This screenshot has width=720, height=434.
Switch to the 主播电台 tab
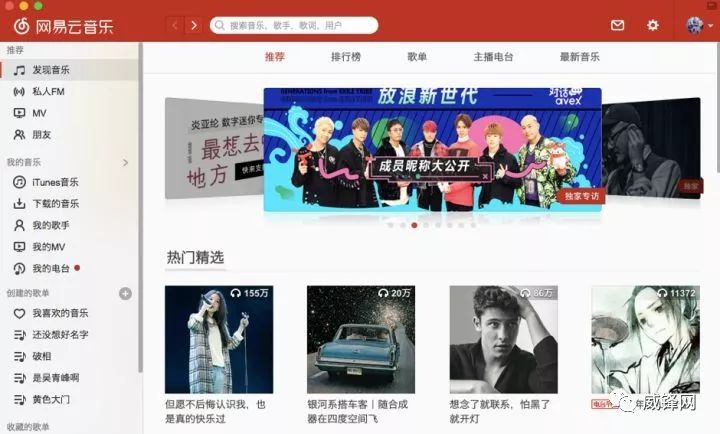pyautogui.click(x=493, y=57)
